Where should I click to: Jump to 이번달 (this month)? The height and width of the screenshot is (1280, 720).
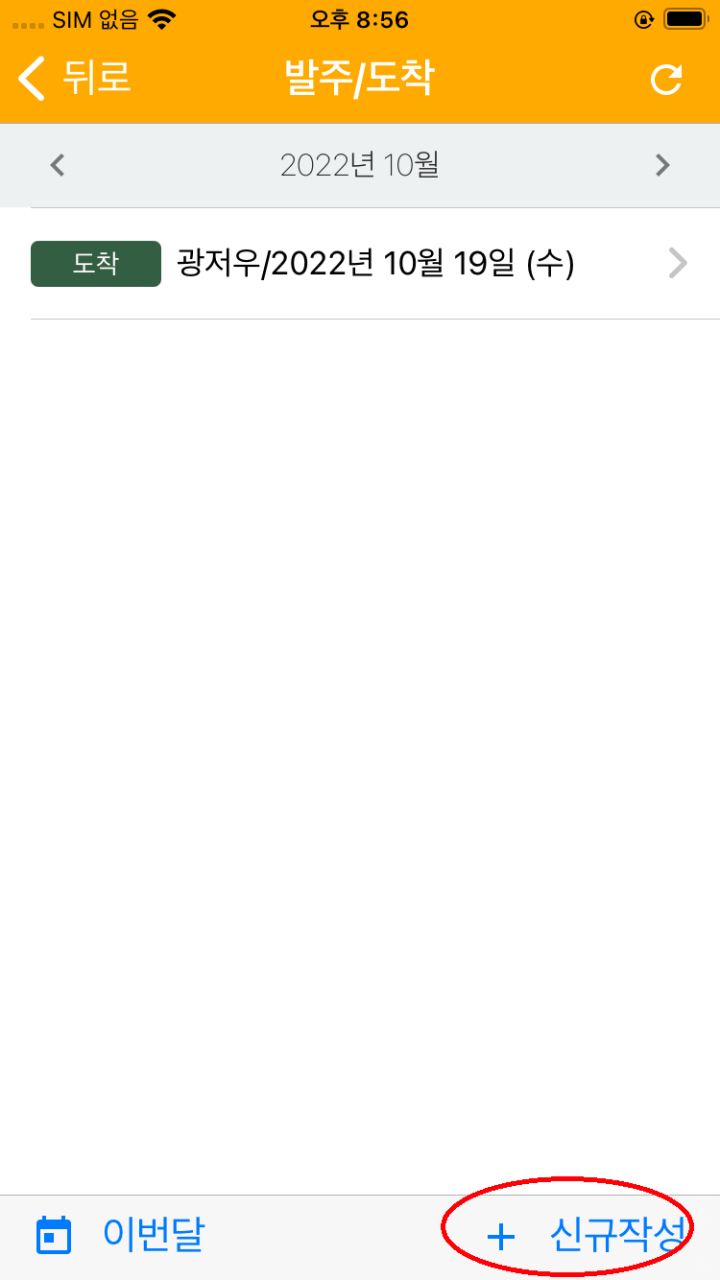[120, 1236]
